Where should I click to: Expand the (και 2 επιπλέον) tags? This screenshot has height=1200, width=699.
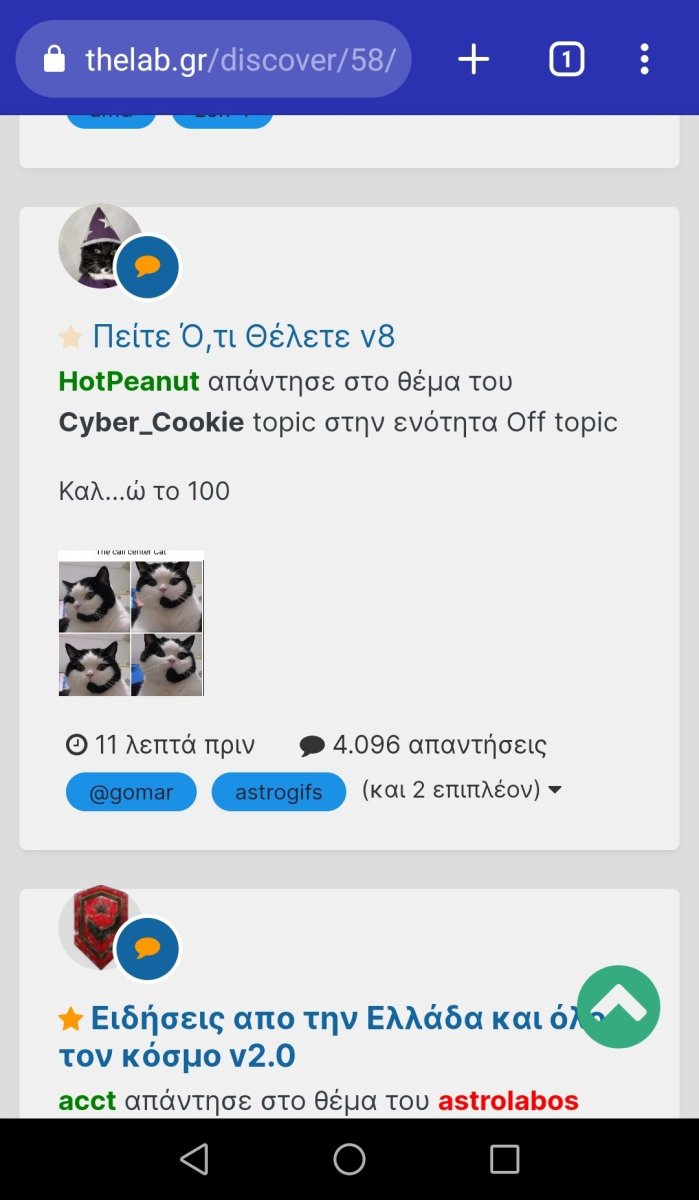point(461,790)
